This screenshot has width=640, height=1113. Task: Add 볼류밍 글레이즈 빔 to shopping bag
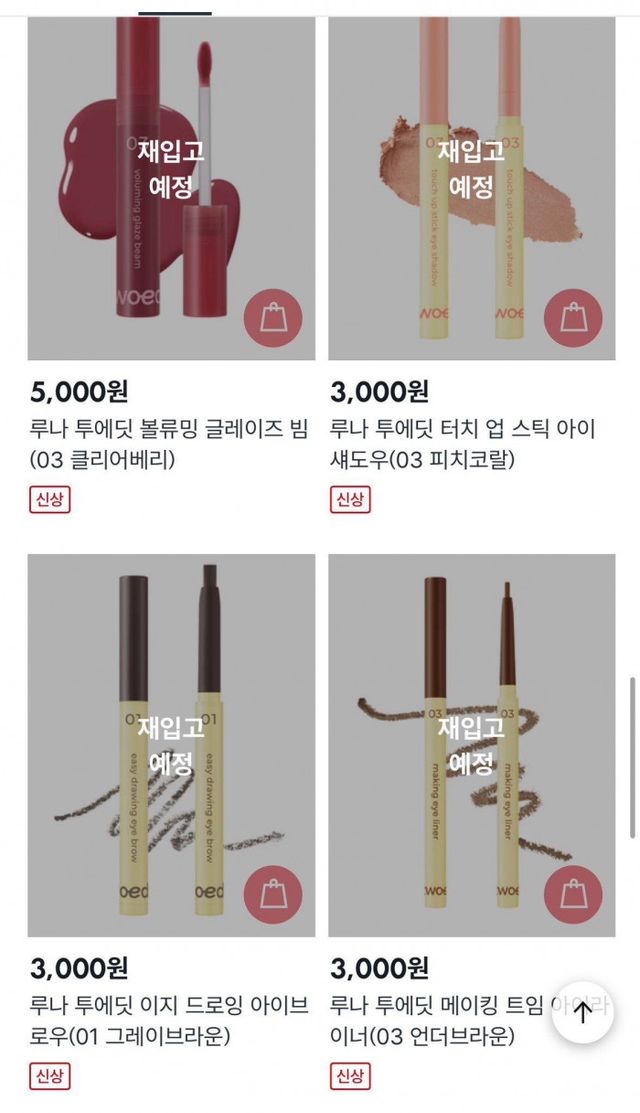click(273, 319)
